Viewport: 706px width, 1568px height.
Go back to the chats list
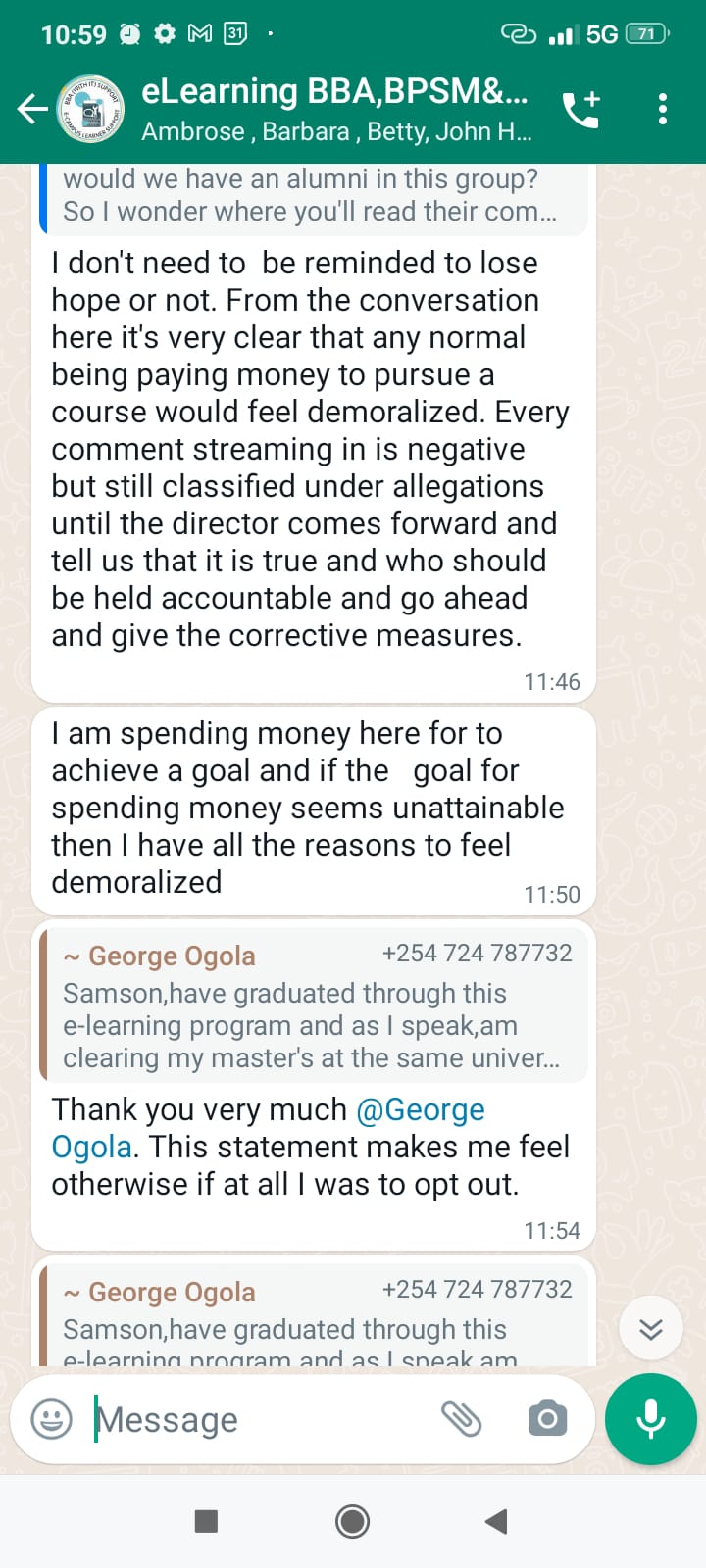(32, 109)
